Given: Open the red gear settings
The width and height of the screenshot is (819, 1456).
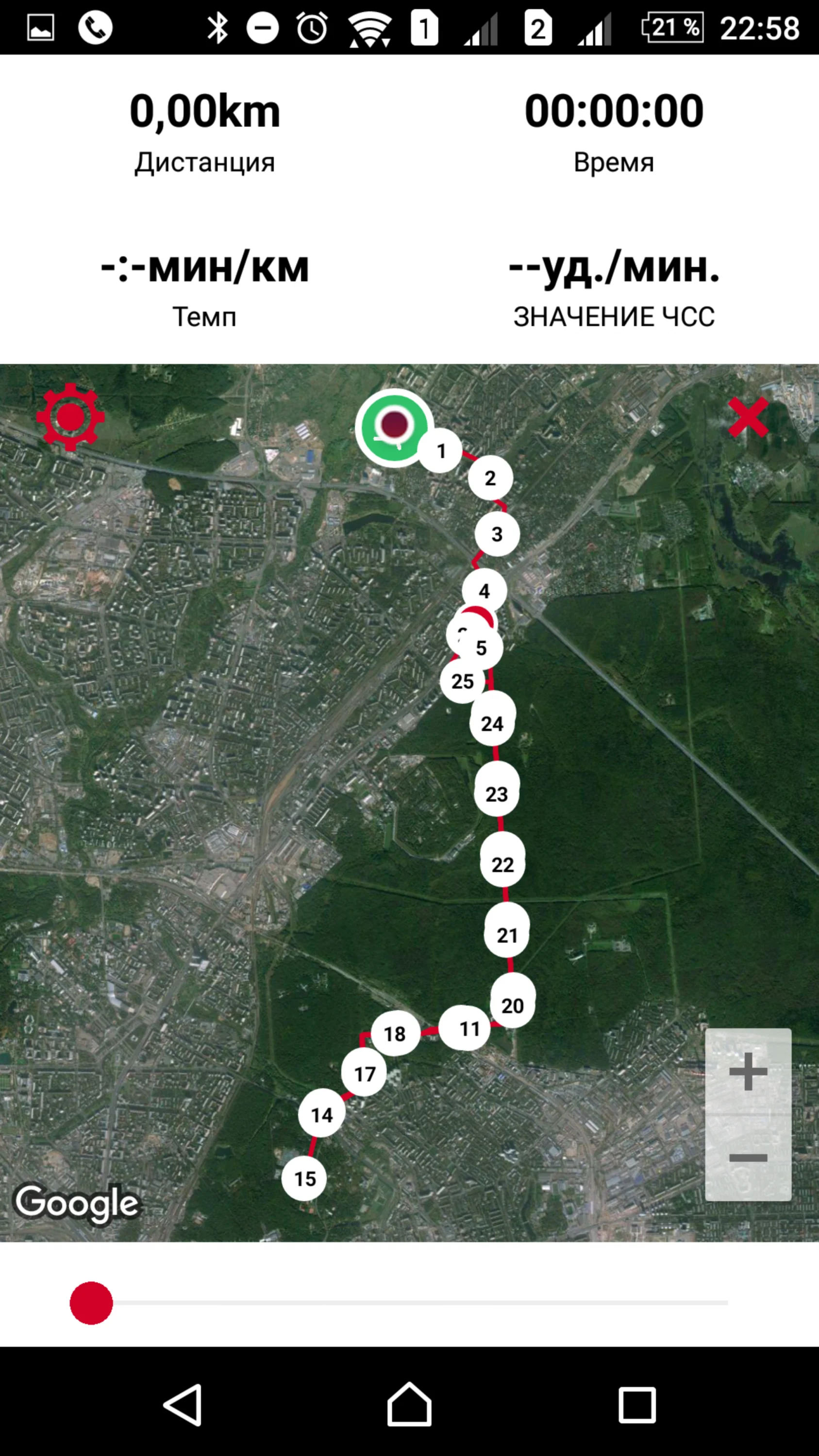Looking at the screenshot, I should (70, 417).
